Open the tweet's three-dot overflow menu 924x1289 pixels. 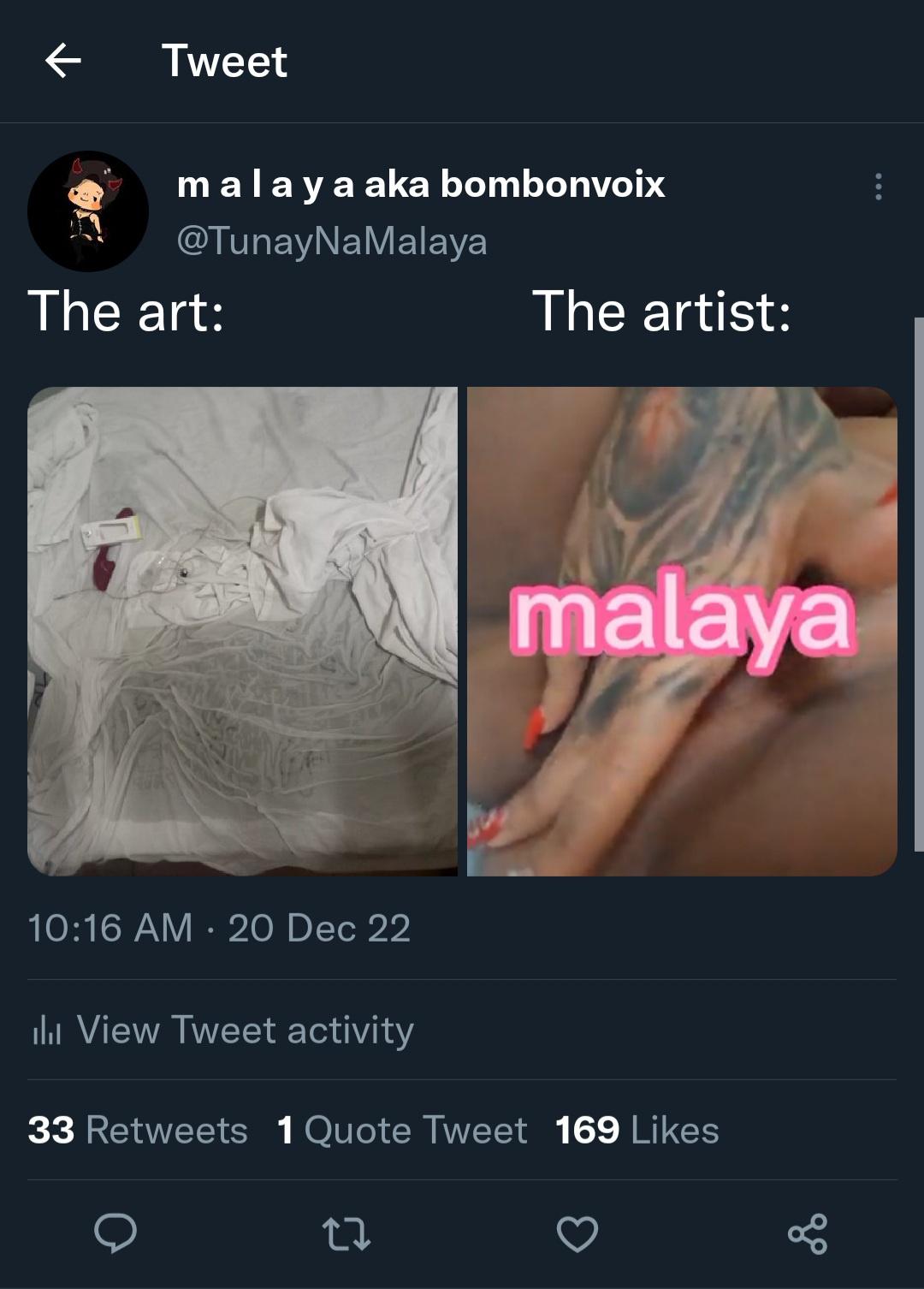(878, 187)
